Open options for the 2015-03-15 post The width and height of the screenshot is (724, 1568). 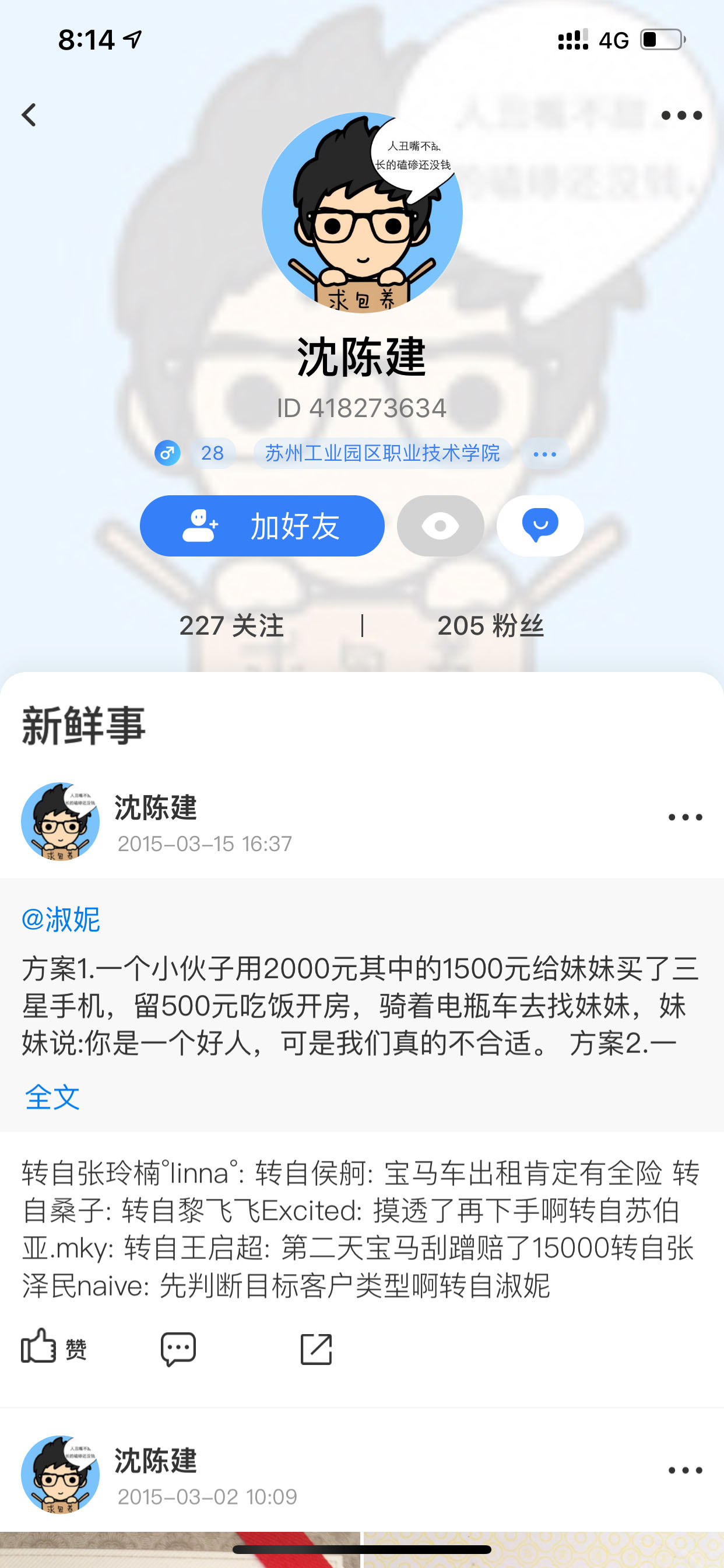[685, 817]
